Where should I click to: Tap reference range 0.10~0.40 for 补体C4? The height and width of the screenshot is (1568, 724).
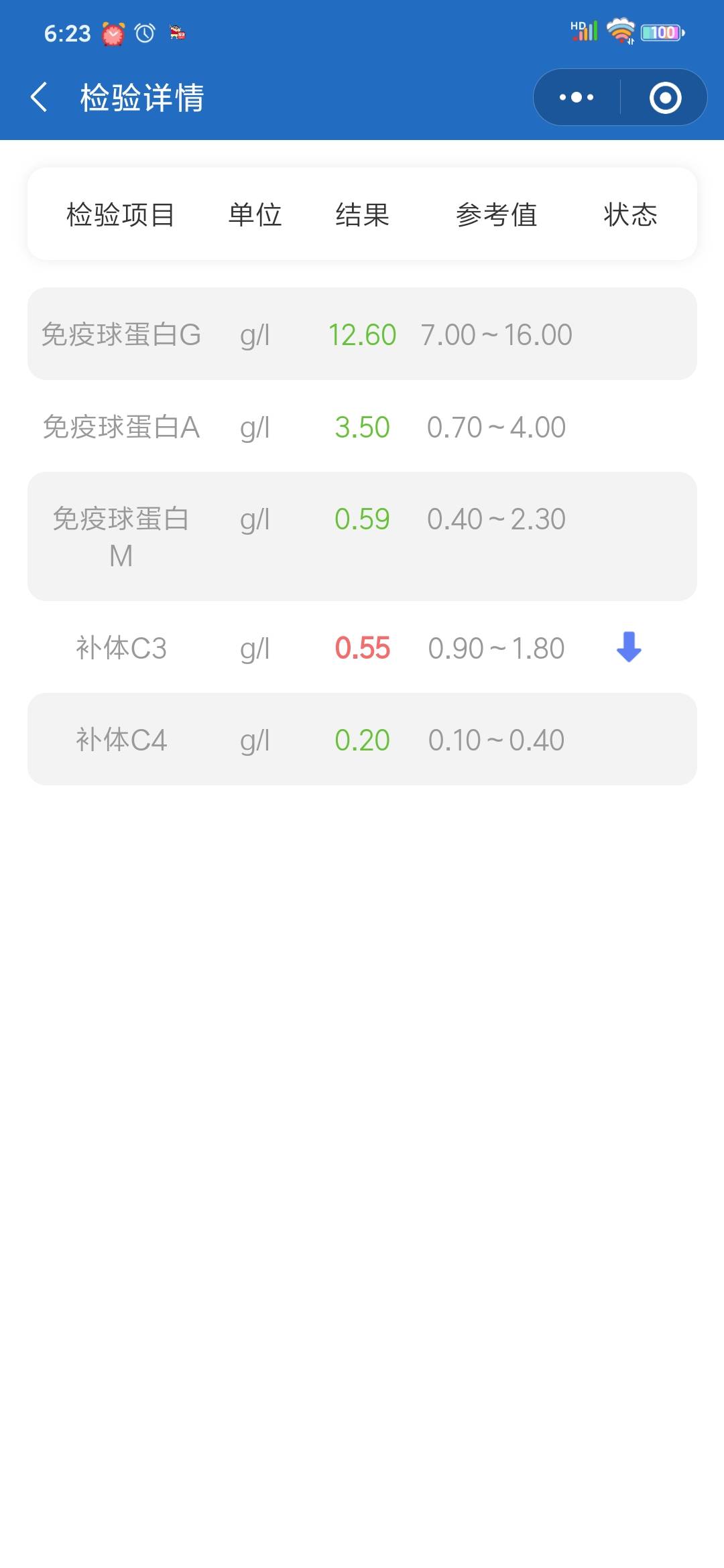click(x=496, y=739)
